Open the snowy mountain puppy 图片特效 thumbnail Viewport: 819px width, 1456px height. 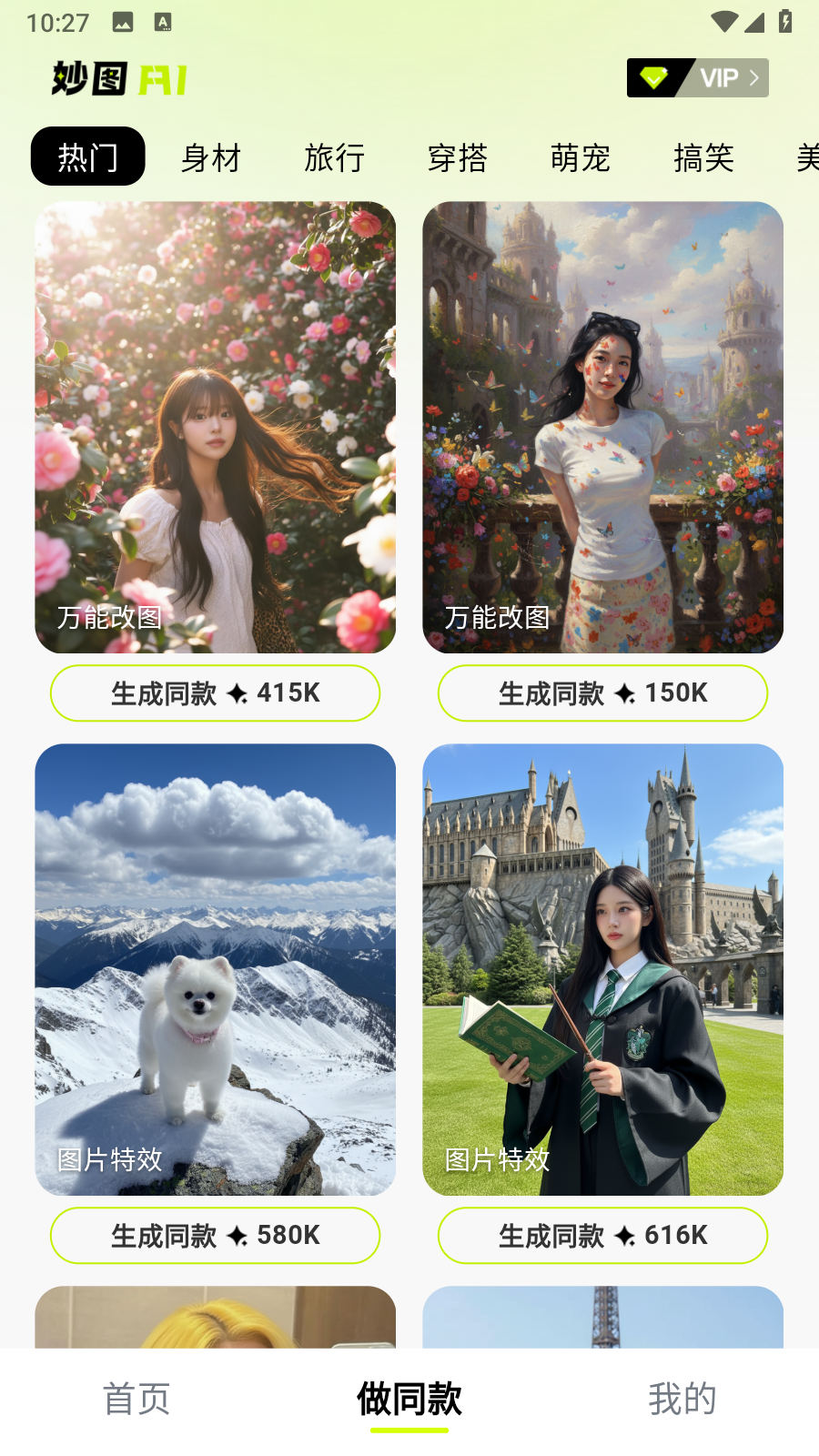coord(215,971)
